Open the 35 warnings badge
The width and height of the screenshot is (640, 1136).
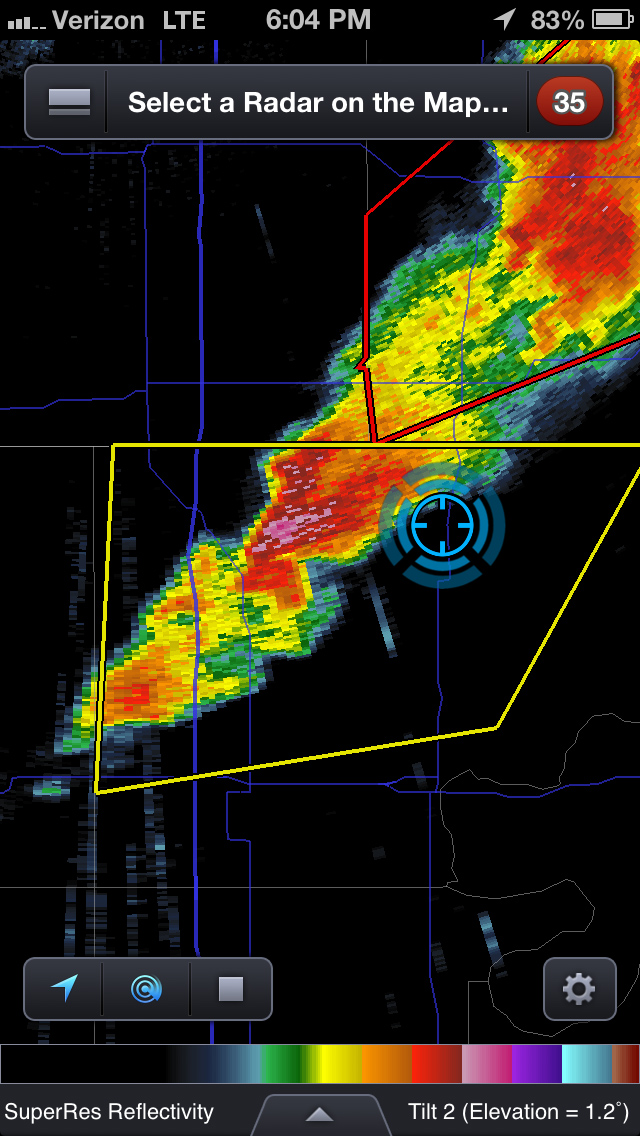tap(569, 102)
